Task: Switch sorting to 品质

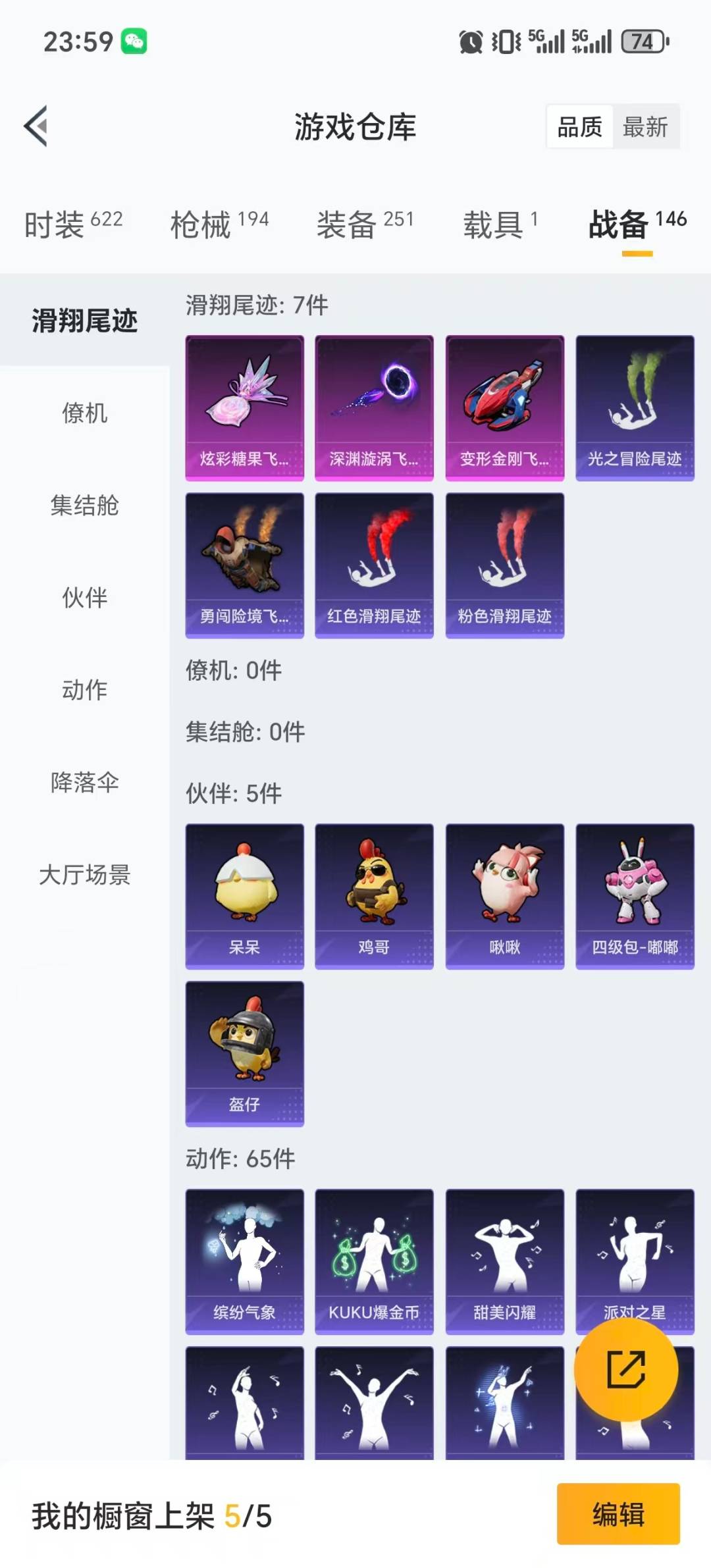Action: [x=578, y=127]
